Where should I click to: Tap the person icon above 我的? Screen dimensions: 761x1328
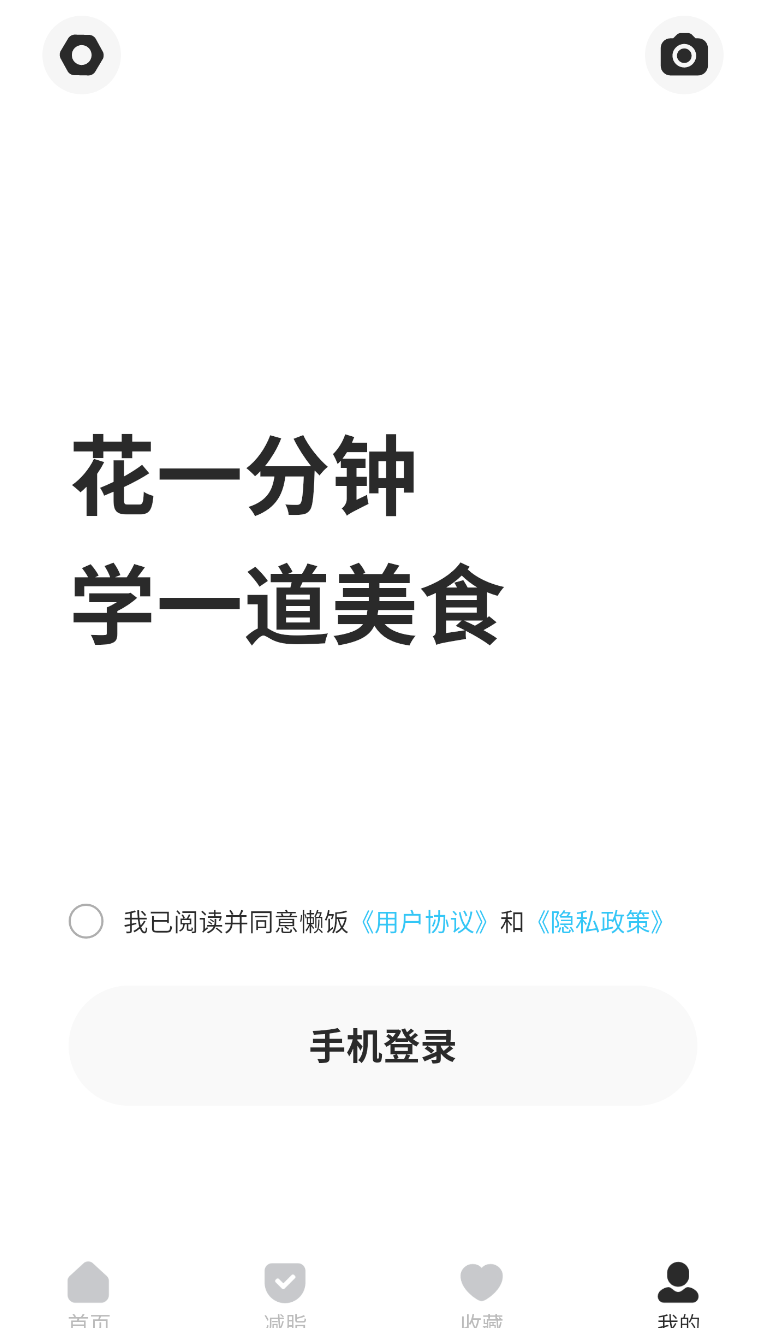pyautogui.click(x=677, y=1281)
